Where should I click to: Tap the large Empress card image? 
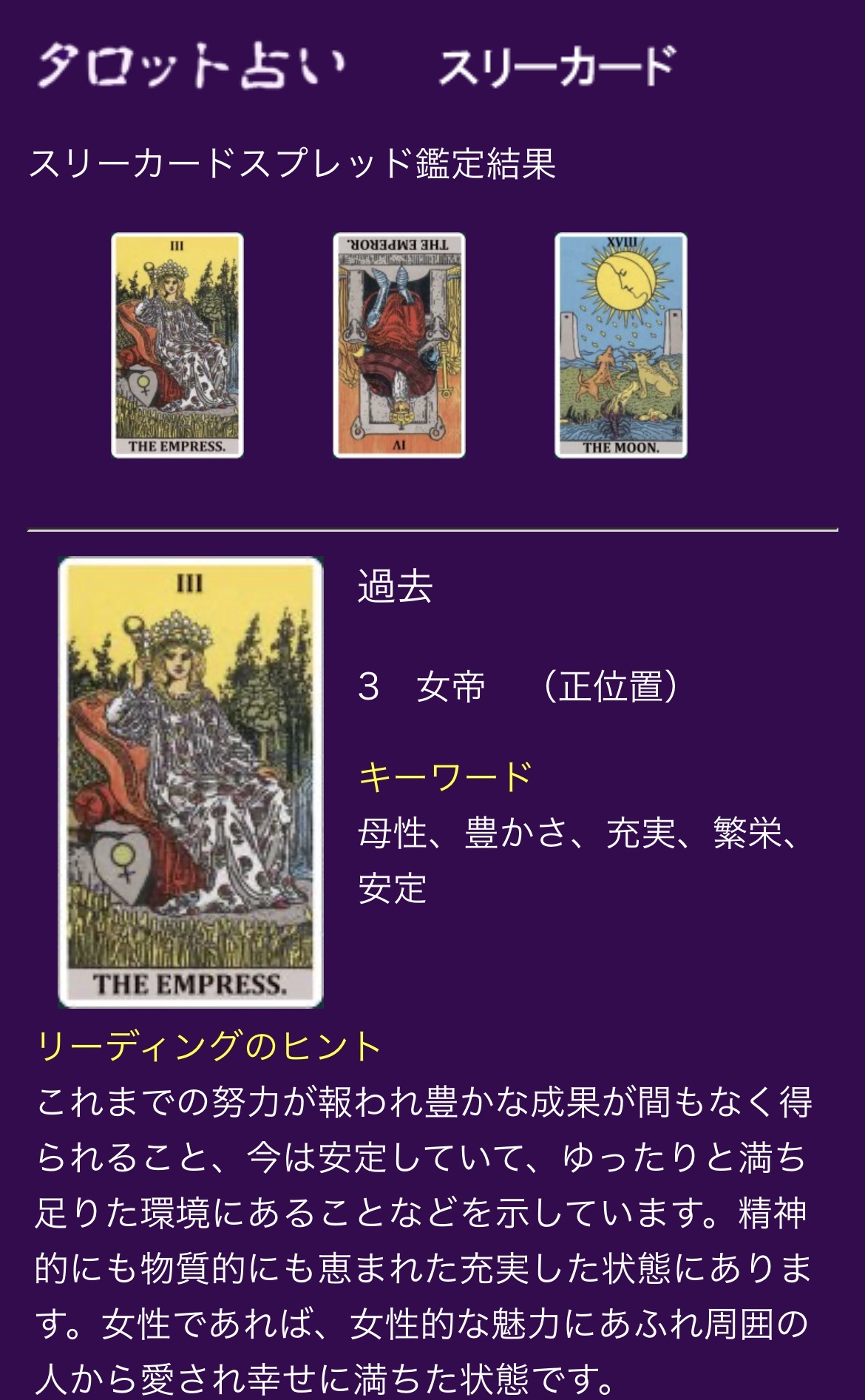point(191,782)
